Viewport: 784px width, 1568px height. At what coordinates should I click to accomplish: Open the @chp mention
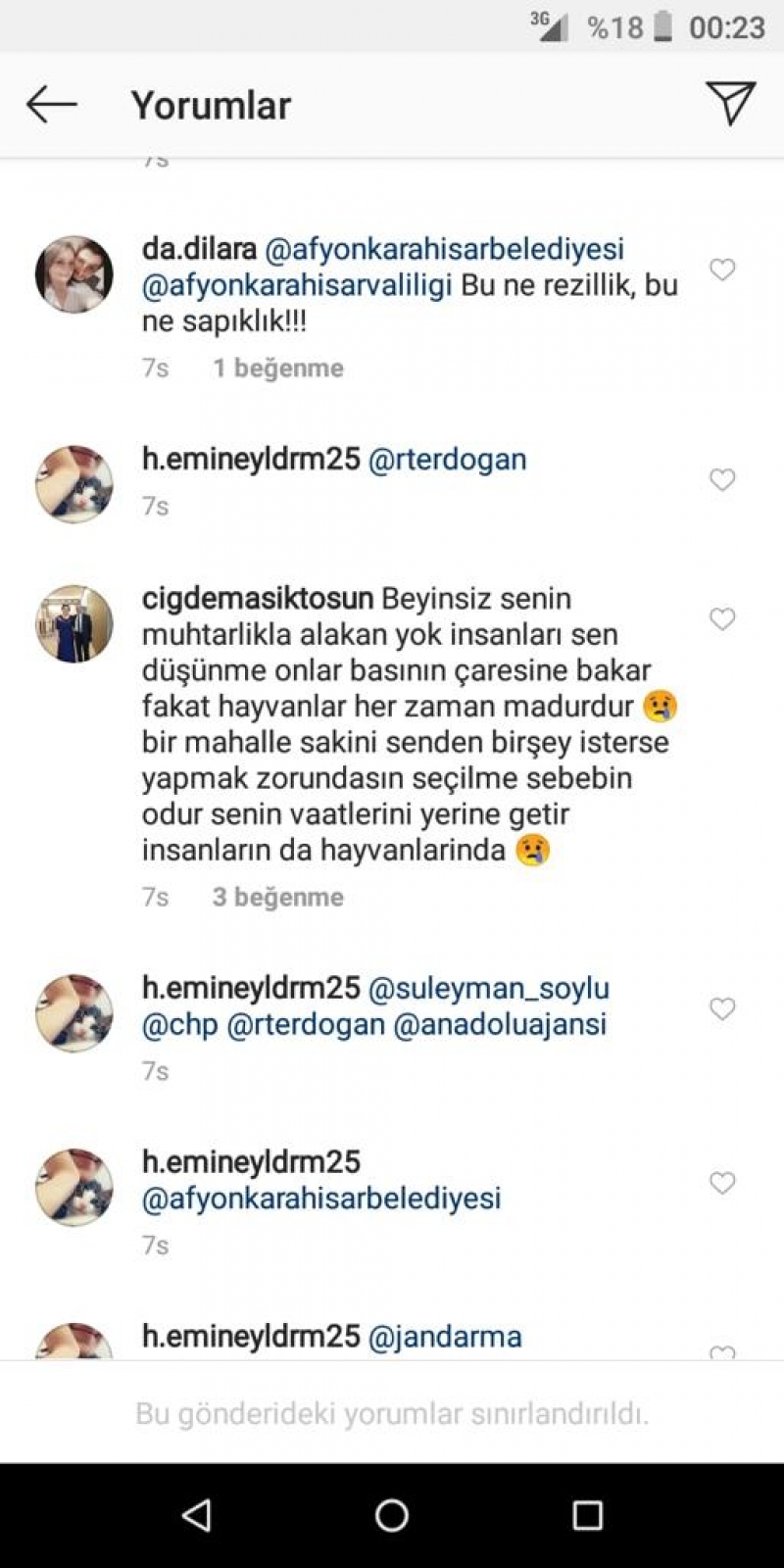tap(180, 1024)
